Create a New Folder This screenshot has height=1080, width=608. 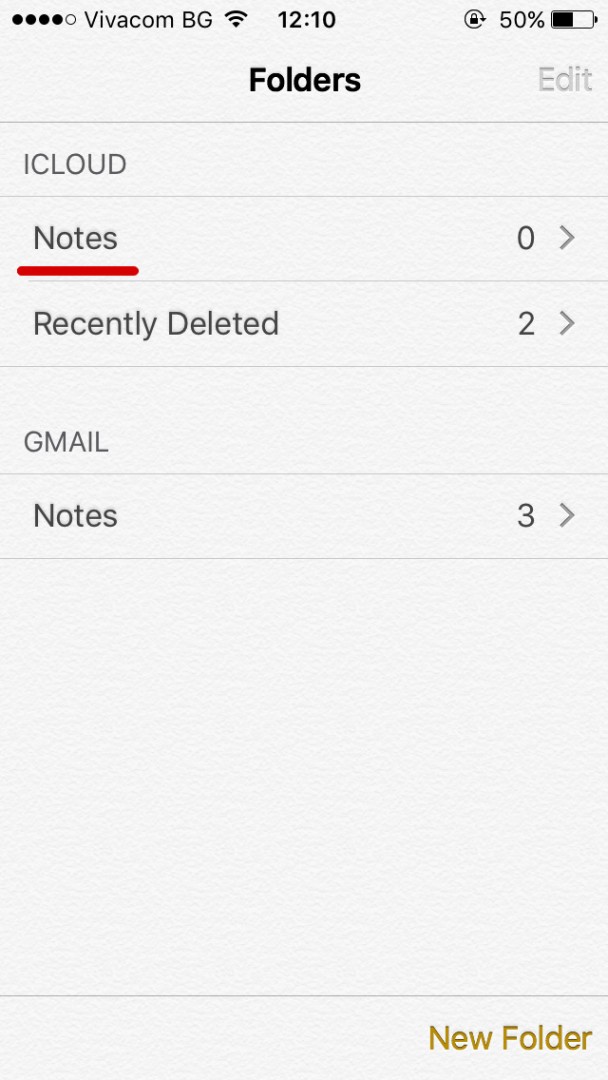coord(510,1038)
